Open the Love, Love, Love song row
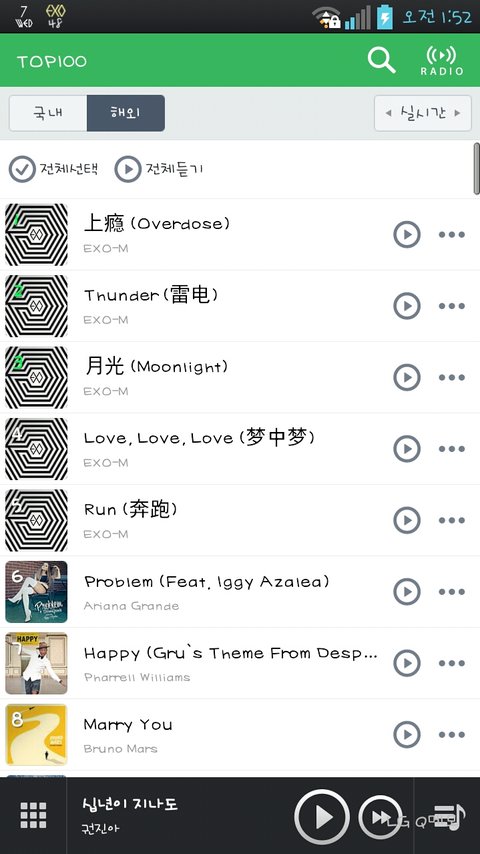 pos(240,449)
